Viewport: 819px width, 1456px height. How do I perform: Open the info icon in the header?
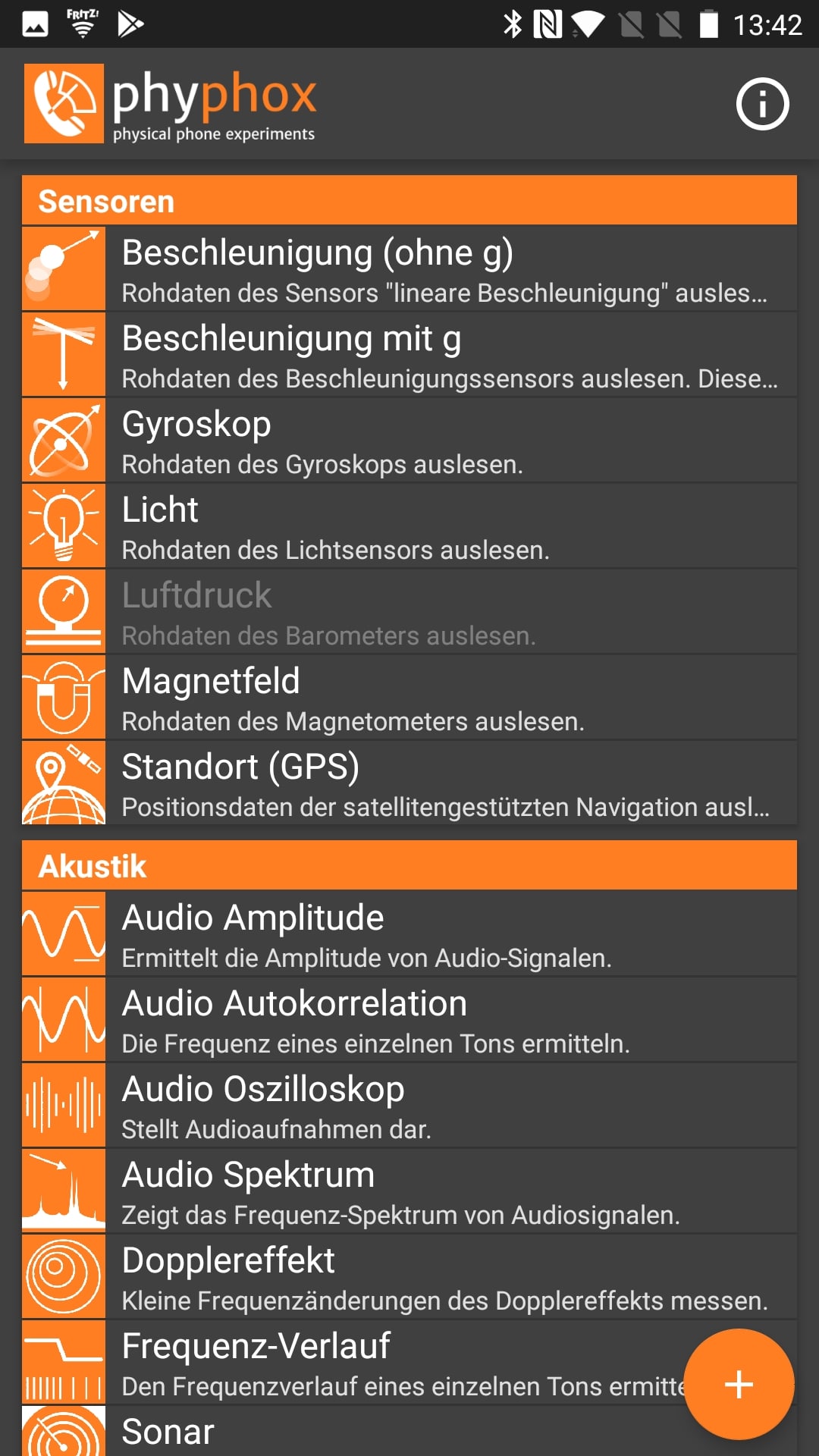[x=762, y=104]
